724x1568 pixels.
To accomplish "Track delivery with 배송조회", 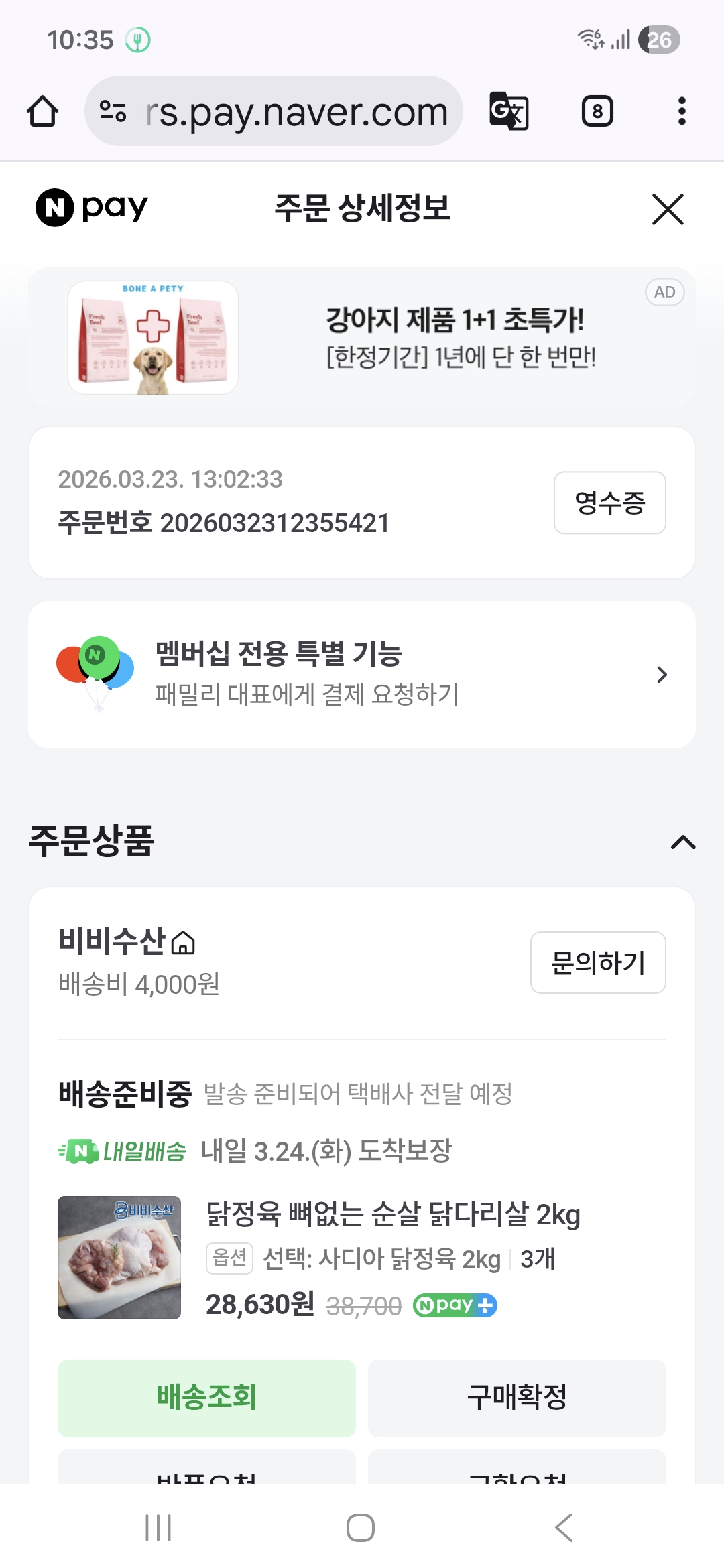I will [x=206, y=1398].
